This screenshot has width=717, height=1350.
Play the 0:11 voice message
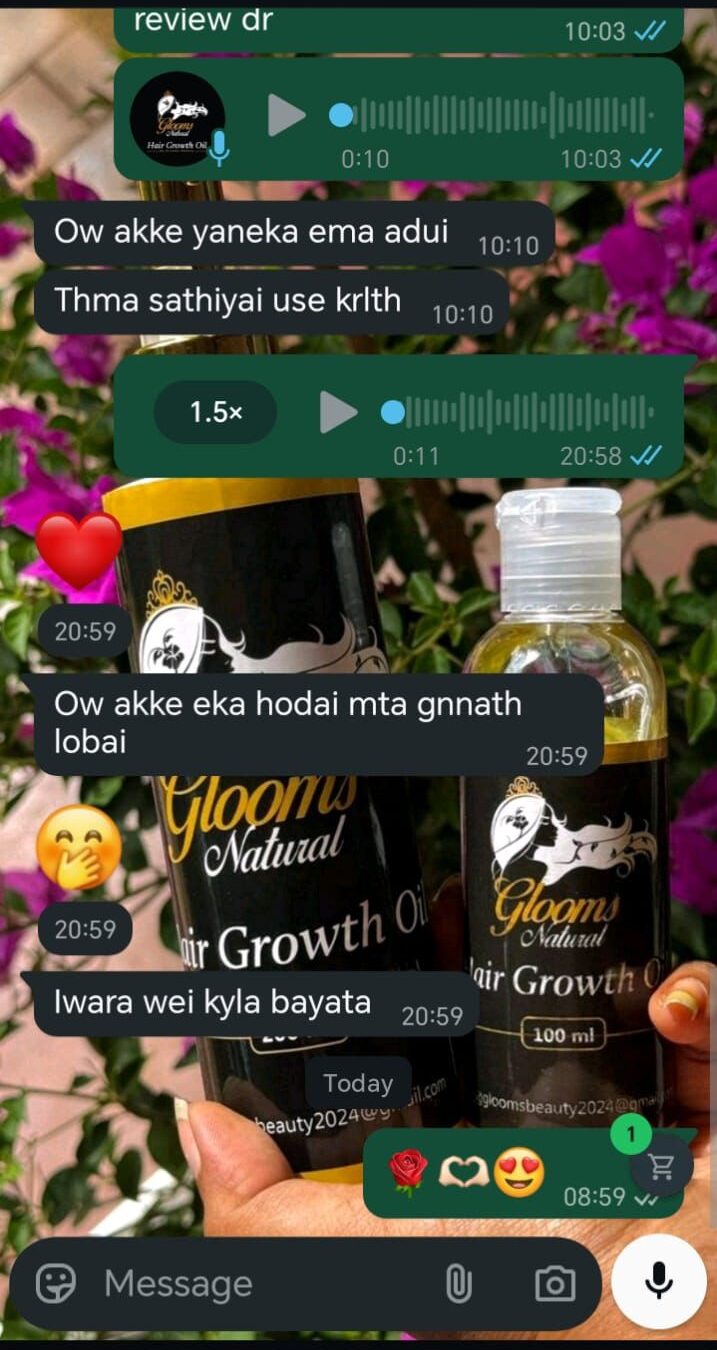(x=338, y=411)
